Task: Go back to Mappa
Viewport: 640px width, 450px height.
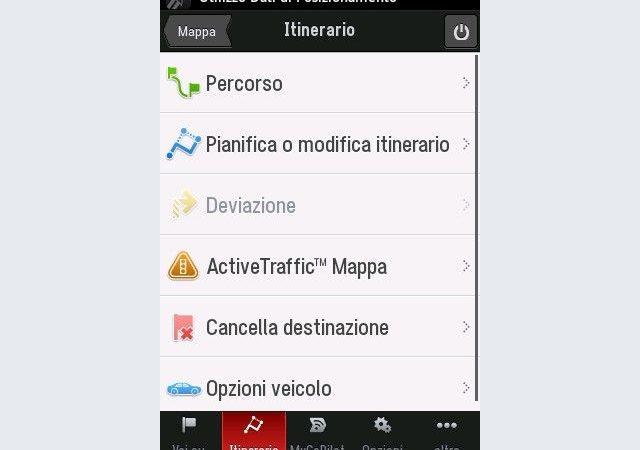Action: [x=198, y=31]
